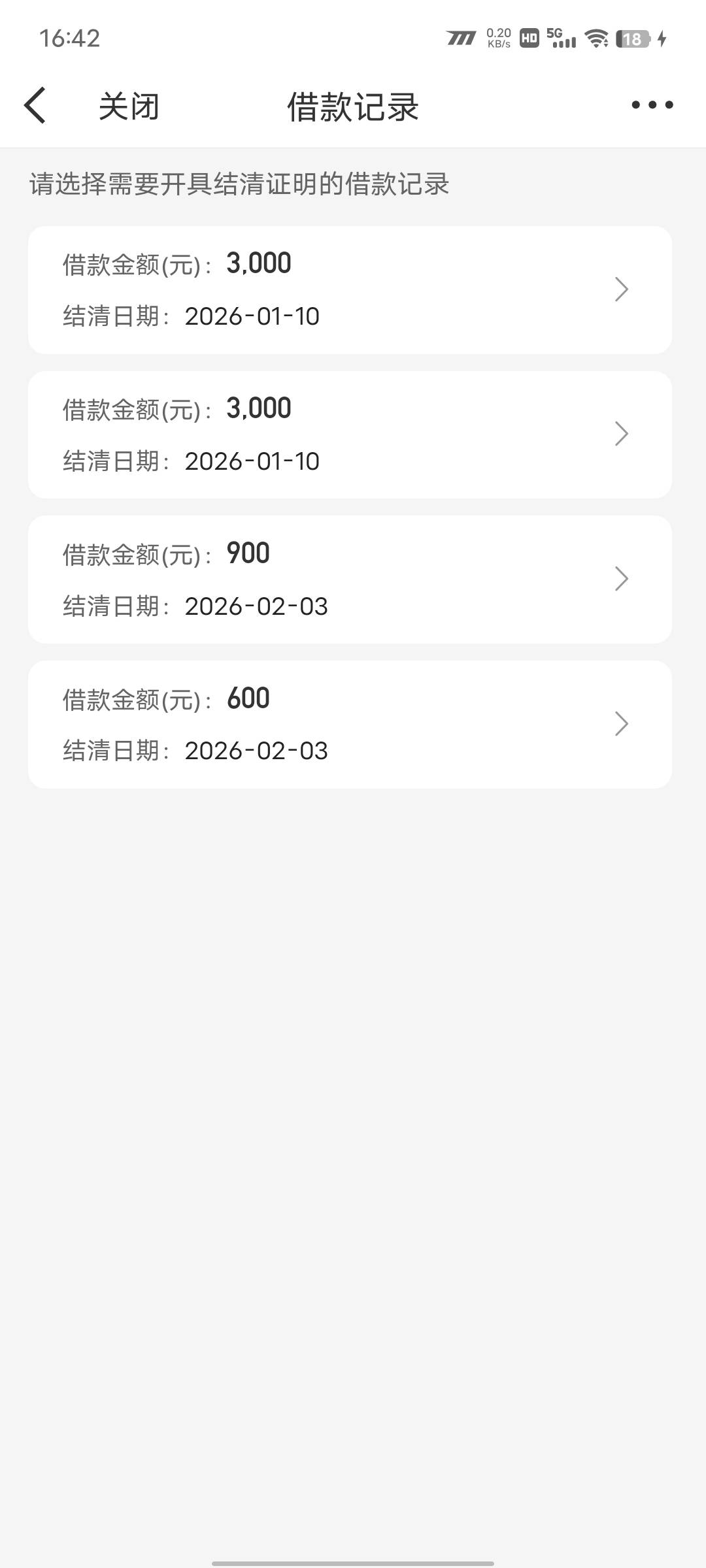Go back using the back arrow

pos(35,105)
